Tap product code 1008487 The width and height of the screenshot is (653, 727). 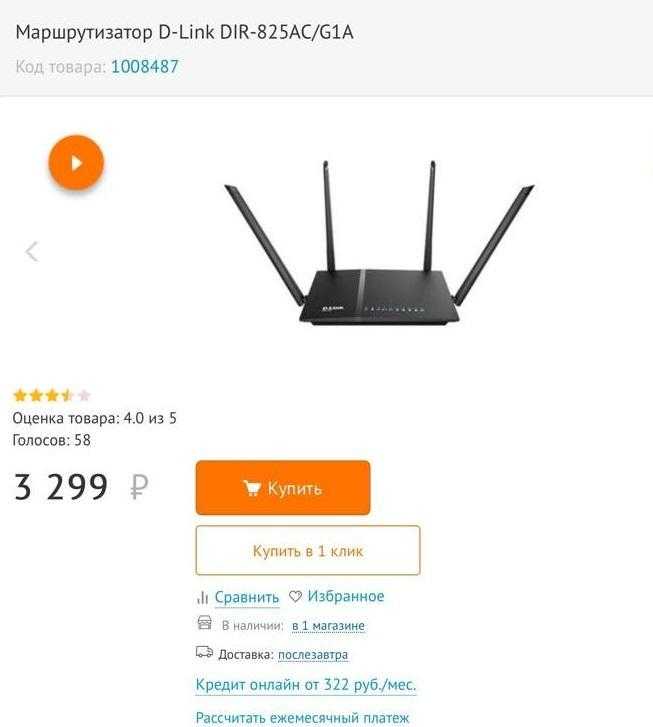click(145, 67)
